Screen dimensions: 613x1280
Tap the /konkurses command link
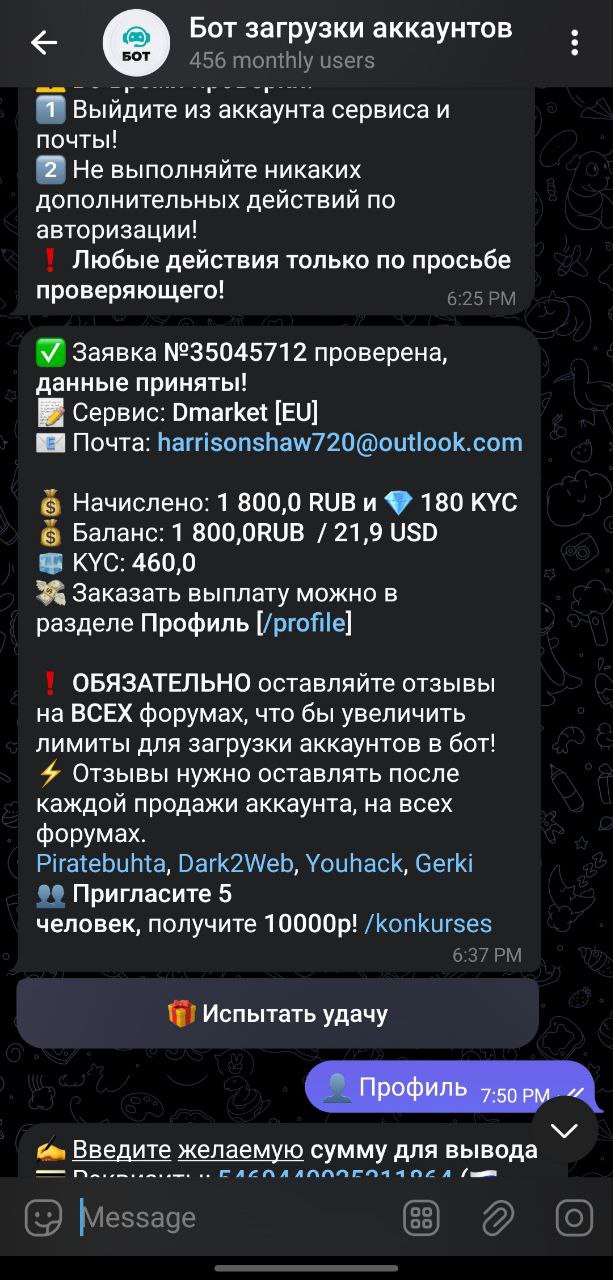tap(428, 923)
